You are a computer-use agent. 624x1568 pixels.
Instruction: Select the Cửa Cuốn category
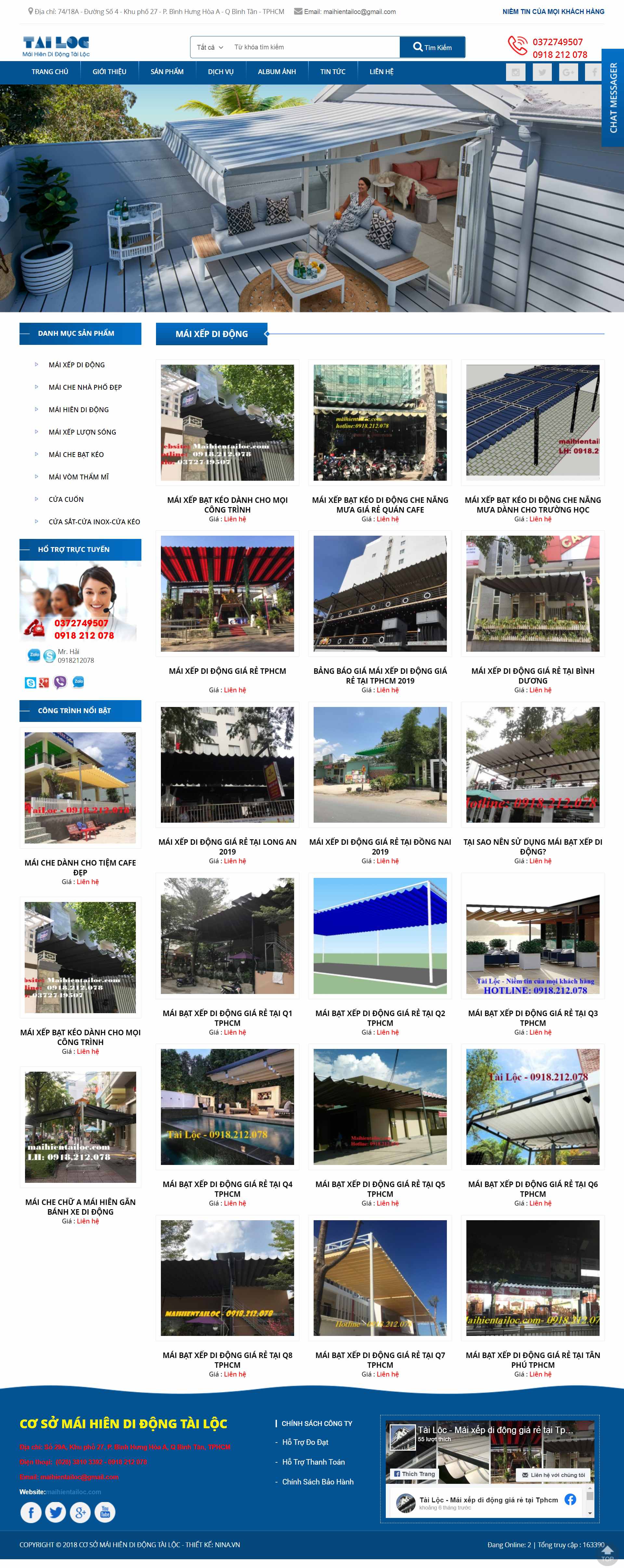tap(66, 499)
